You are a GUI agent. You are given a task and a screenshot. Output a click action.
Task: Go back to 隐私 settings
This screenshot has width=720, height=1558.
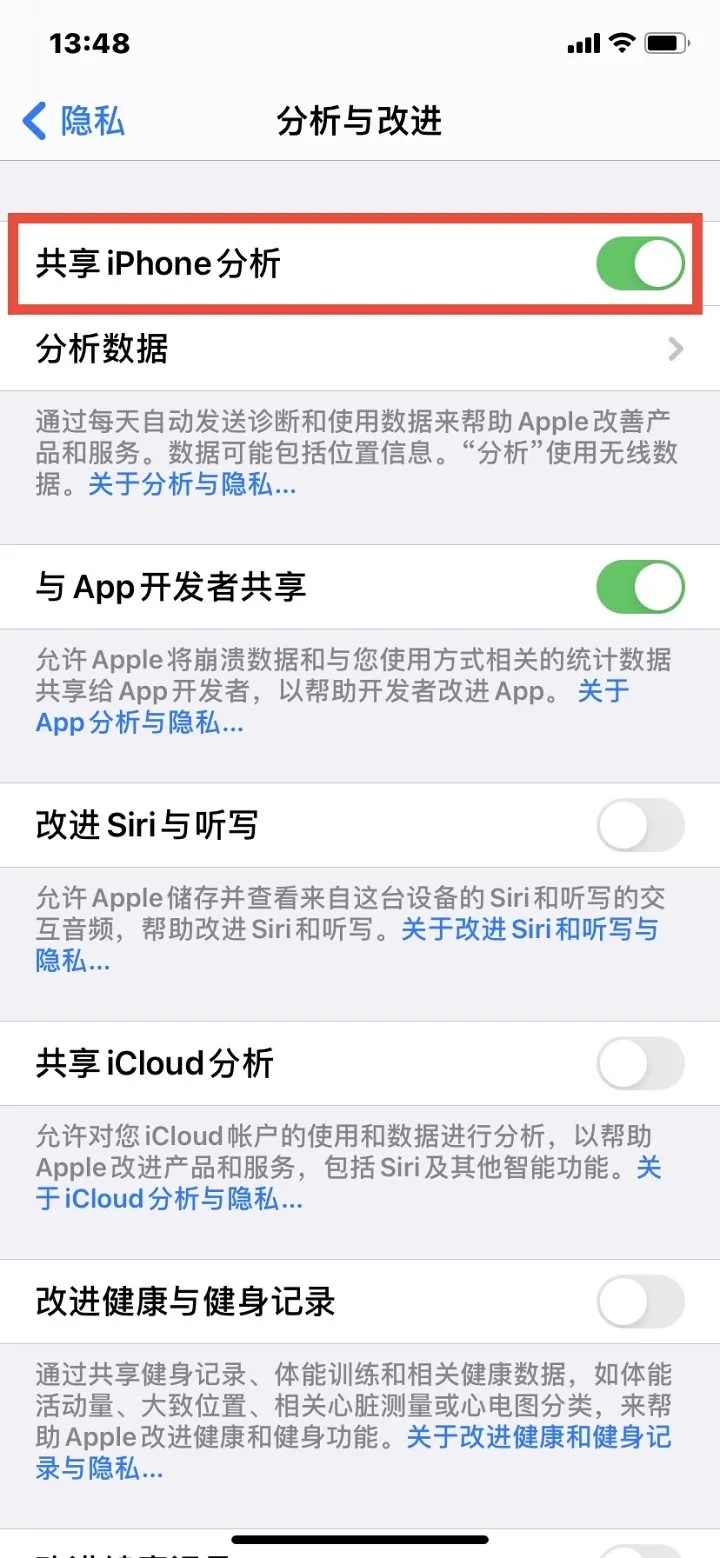tap(75, 122)
